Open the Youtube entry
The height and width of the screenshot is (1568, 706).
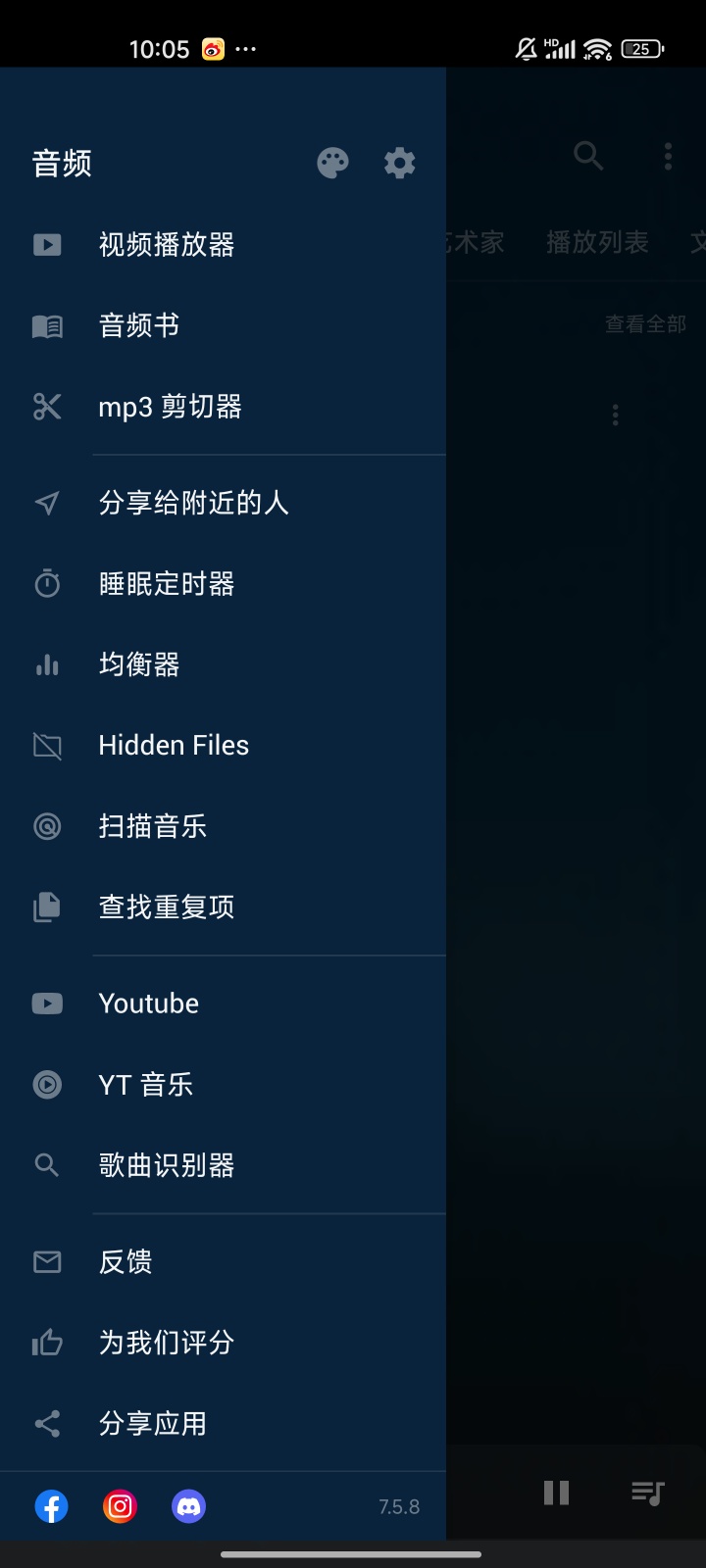(x=149, y=1004)
